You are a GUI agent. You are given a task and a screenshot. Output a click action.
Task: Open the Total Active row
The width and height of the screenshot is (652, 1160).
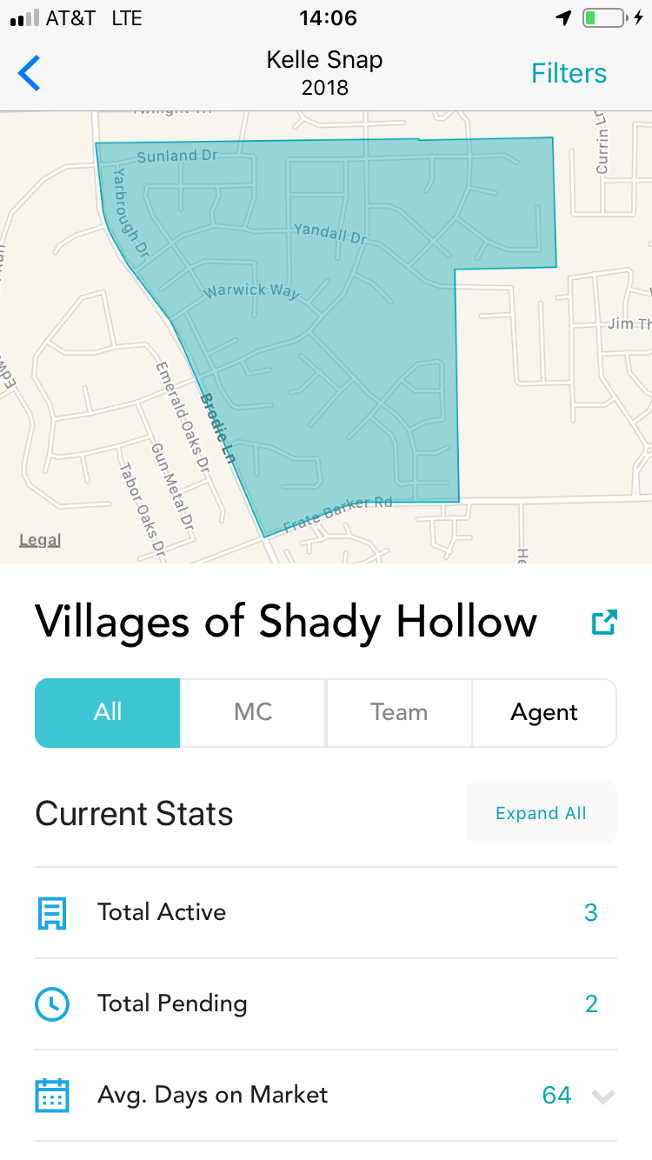(x=325, y=912)
